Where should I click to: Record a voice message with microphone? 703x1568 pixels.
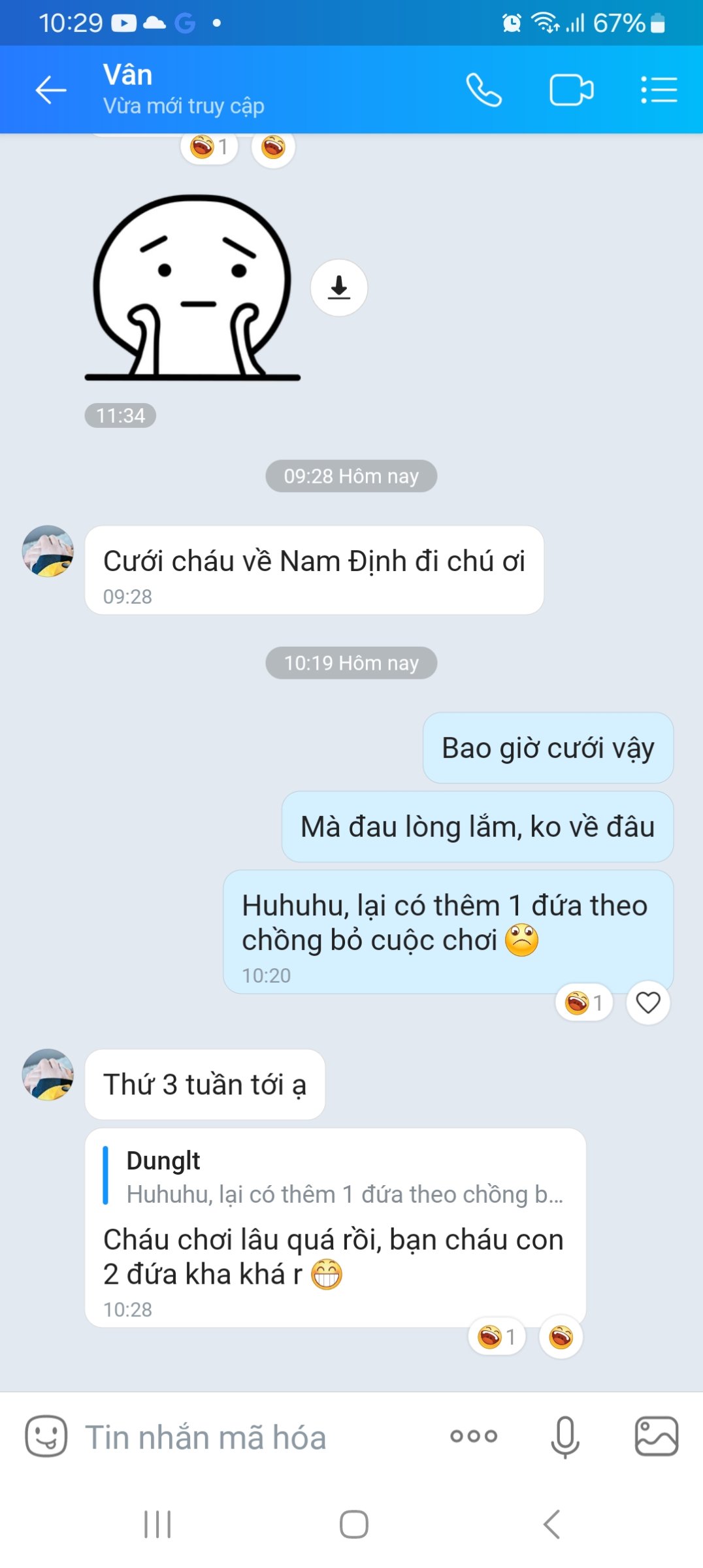point(565,1436)
